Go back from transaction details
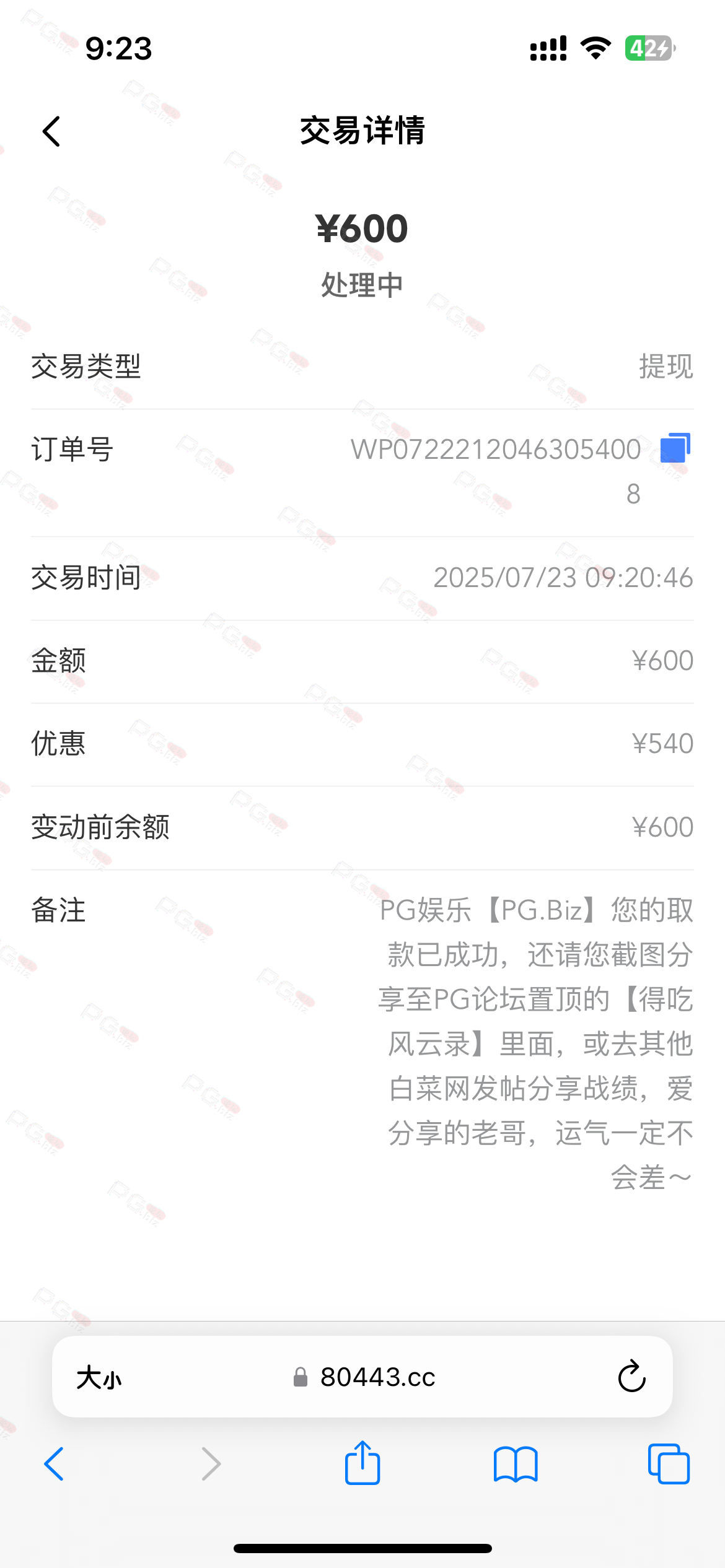Image resolution: width=725 pixels, height=1568 pixels. click(52, 131)
